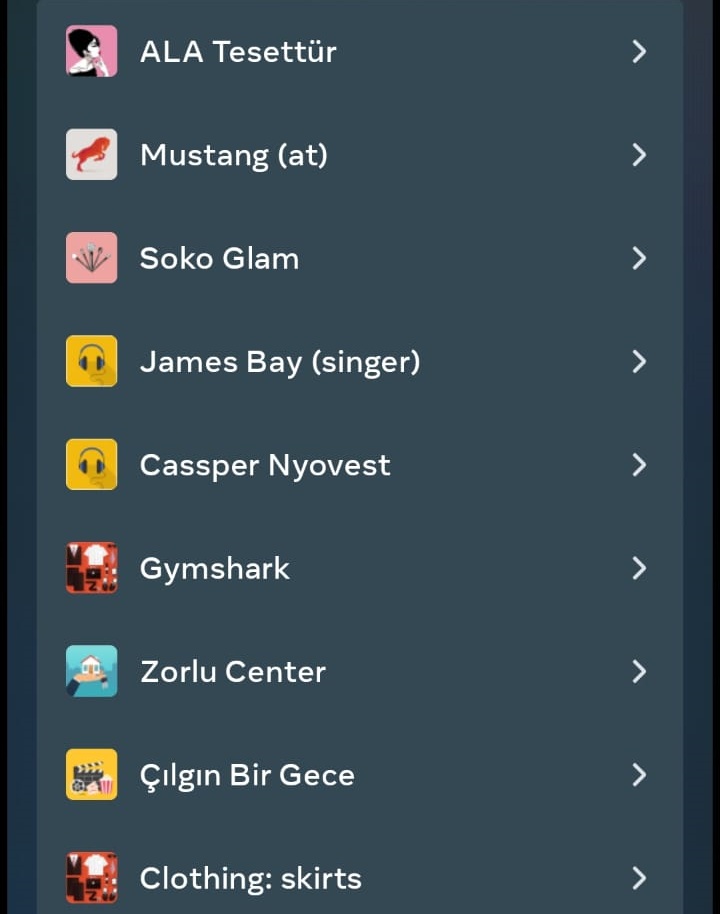Expand the Gymshark entry arrow
The height and width of the screenshot is (914, 720).
(x=639, y=568)
